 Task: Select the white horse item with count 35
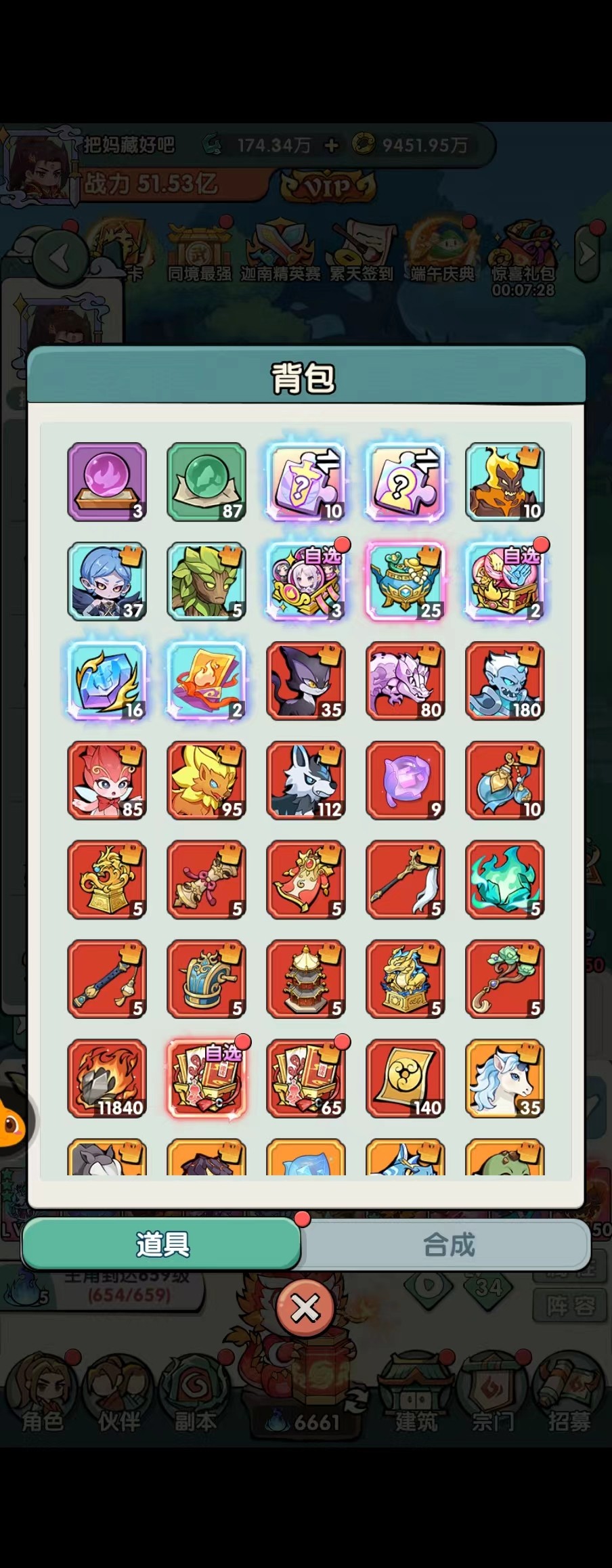point(505,1079)
